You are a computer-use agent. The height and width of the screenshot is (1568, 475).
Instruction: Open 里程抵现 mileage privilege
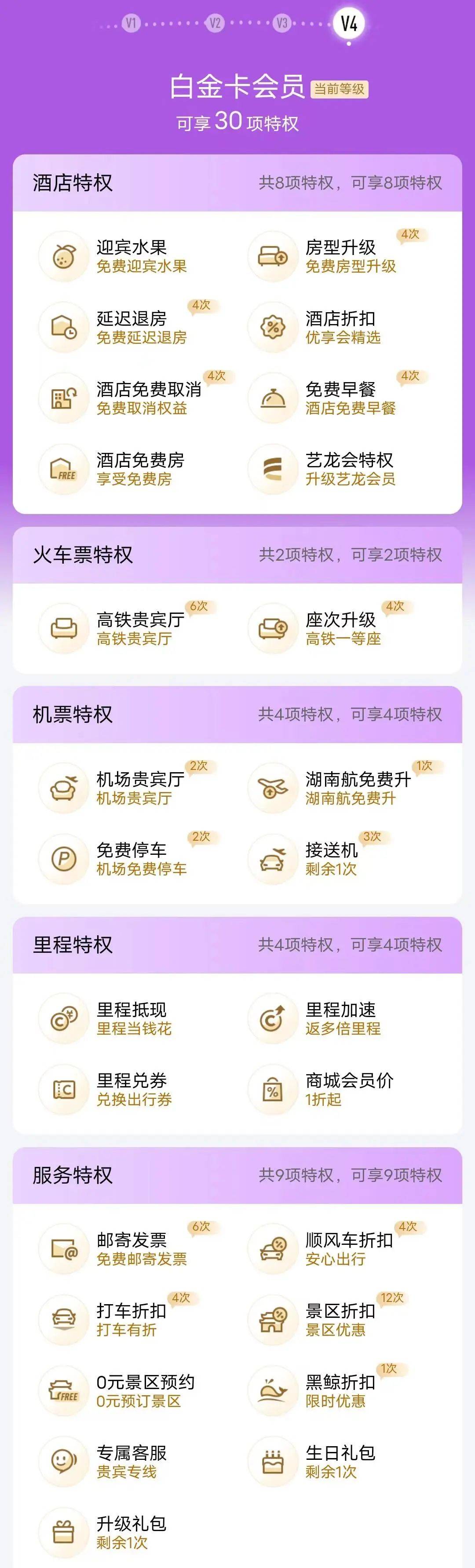(131, 1018)
